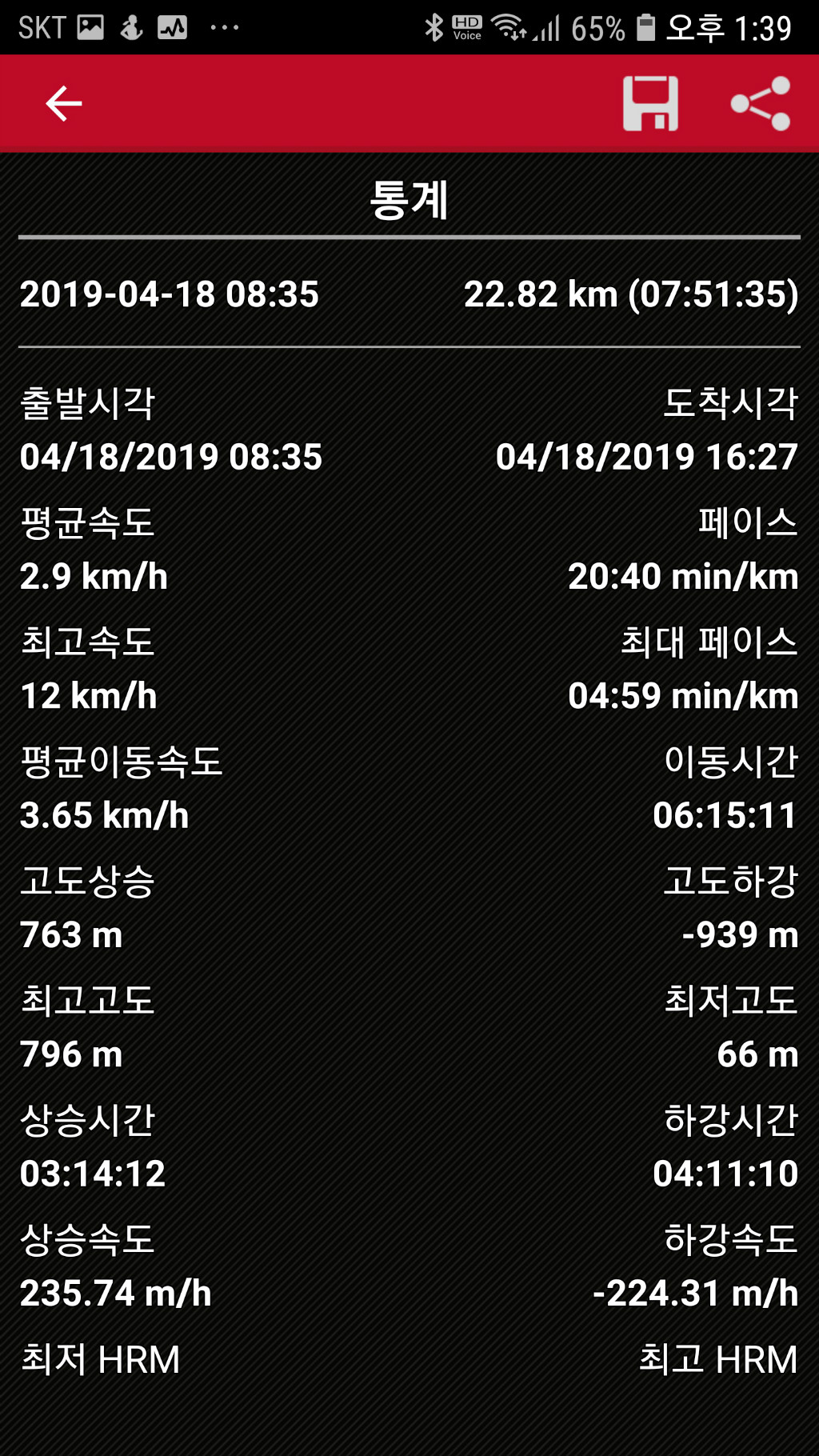
Task: Select the 평균속도 value 2.9 km/h
Action: (96, 575)
